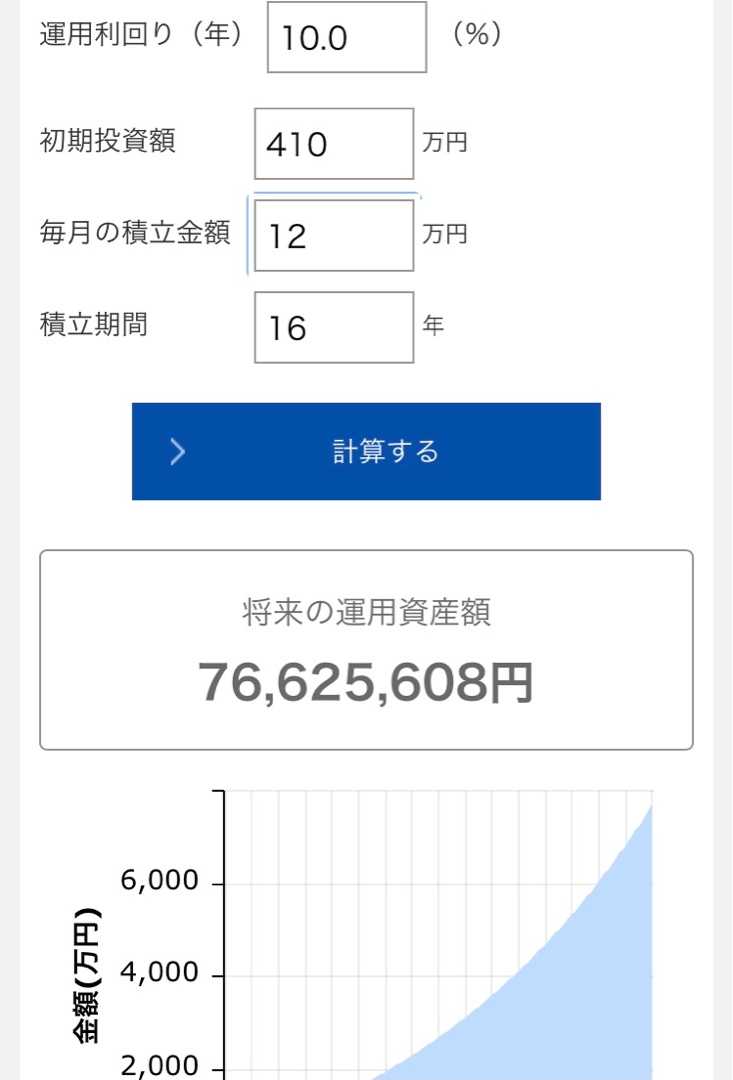The height and width of the screenshot is (1080, 733).
Task: Click the 76,625,608円 result amount
Action: click(364, 680)
